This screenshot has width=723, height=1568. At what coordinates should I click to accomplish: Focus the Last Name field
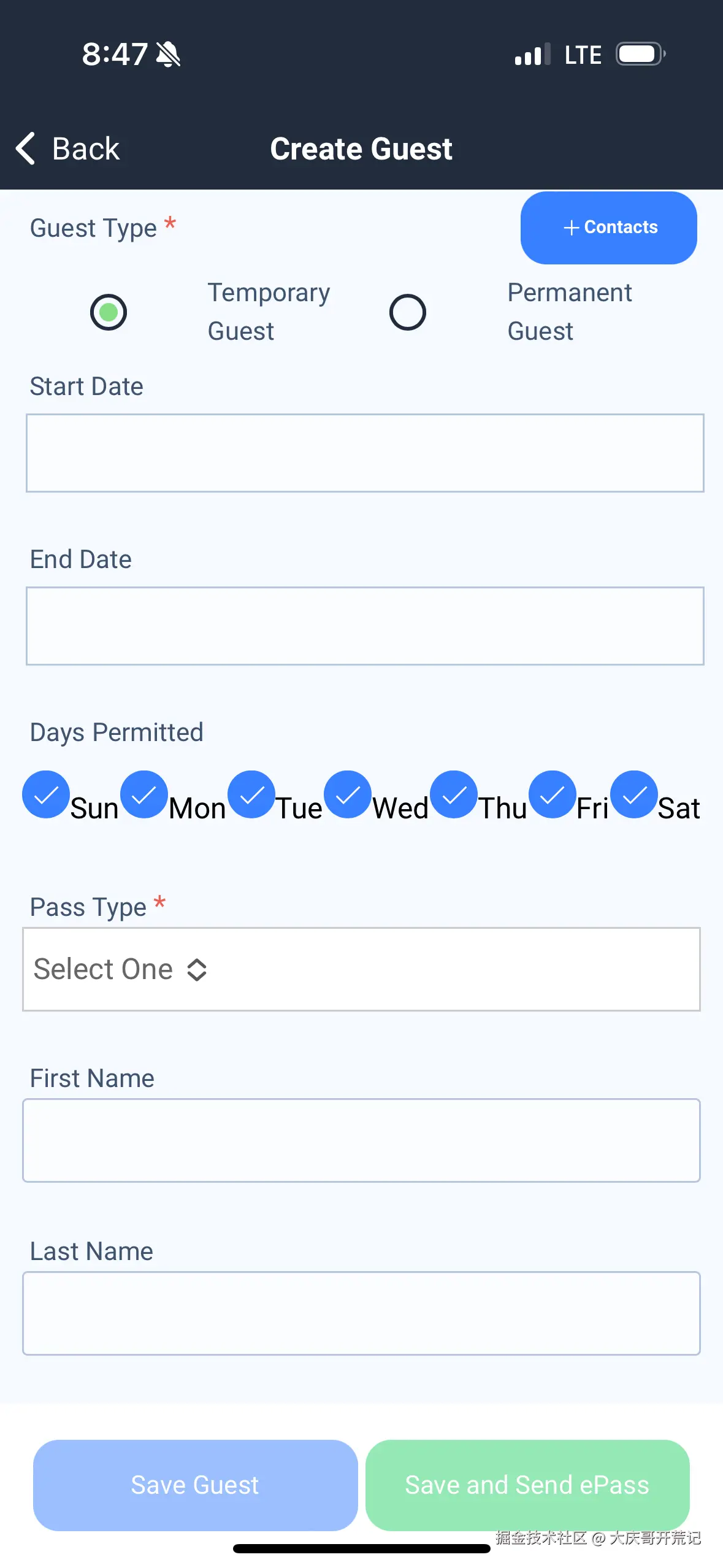(361, 1313)
